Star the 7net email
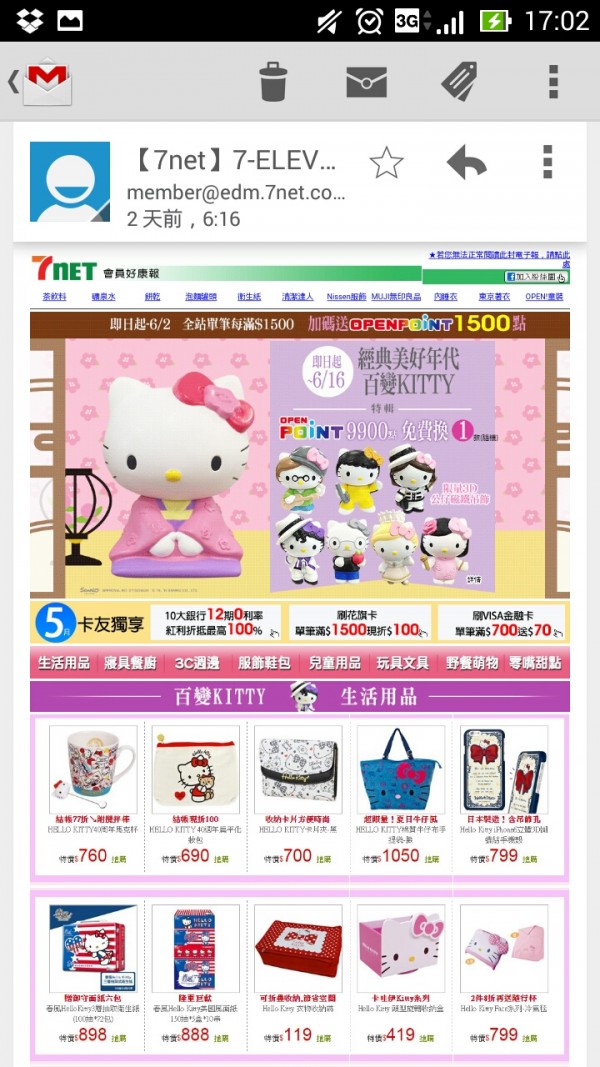 [x=386, y=163]
